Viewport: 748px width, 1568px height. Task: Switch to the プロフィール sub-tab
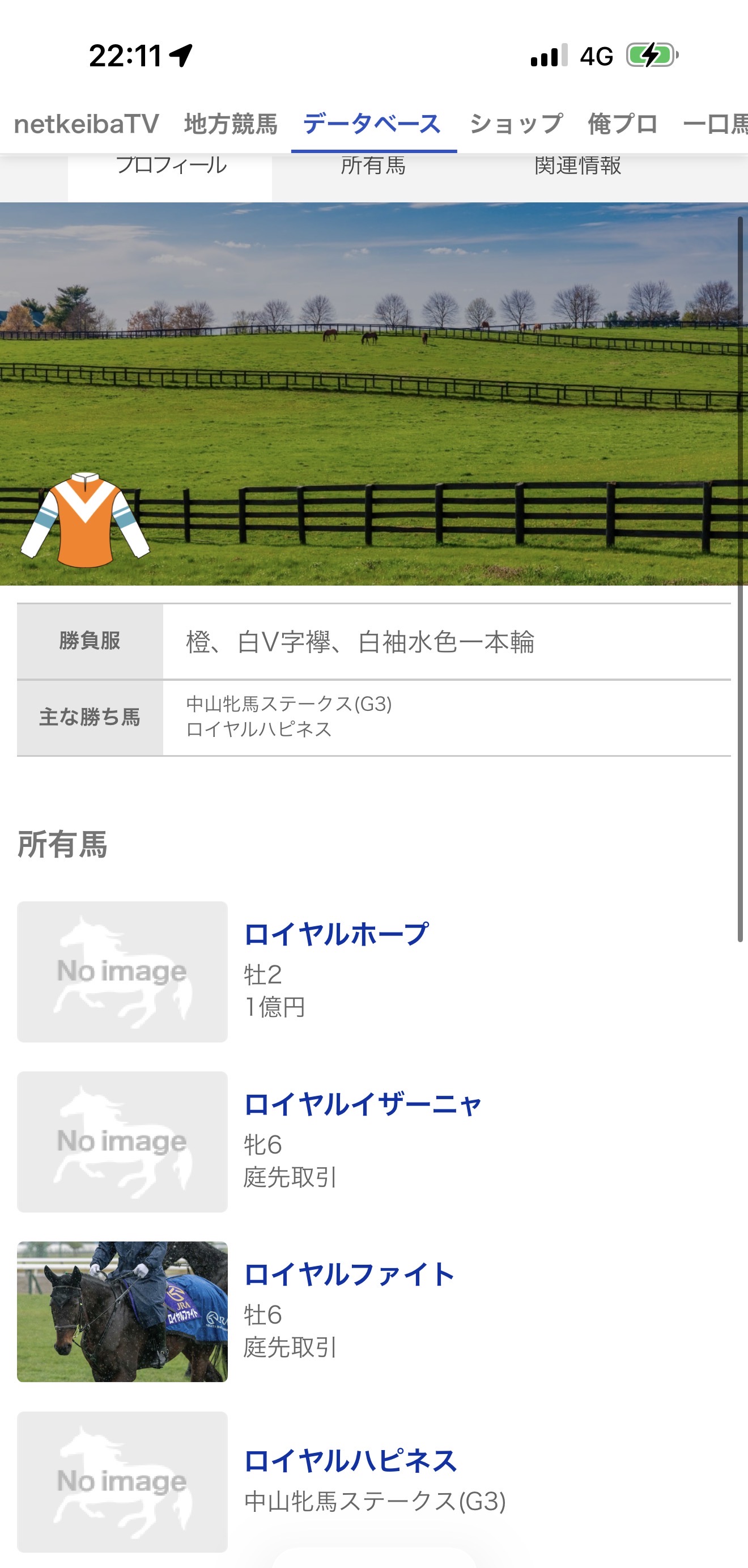click(x=171, y=166)
